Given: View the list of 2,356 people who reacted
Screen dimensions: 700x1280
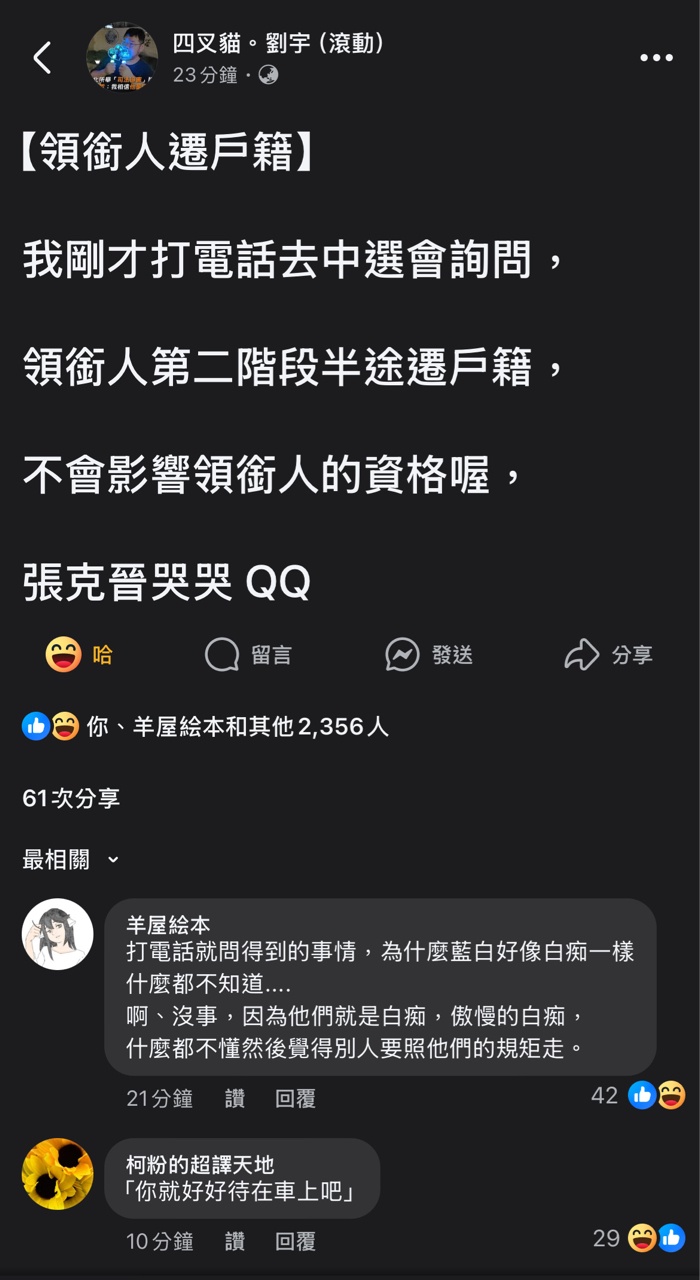Looking at the screenshot, I should [x=205, y=727].
